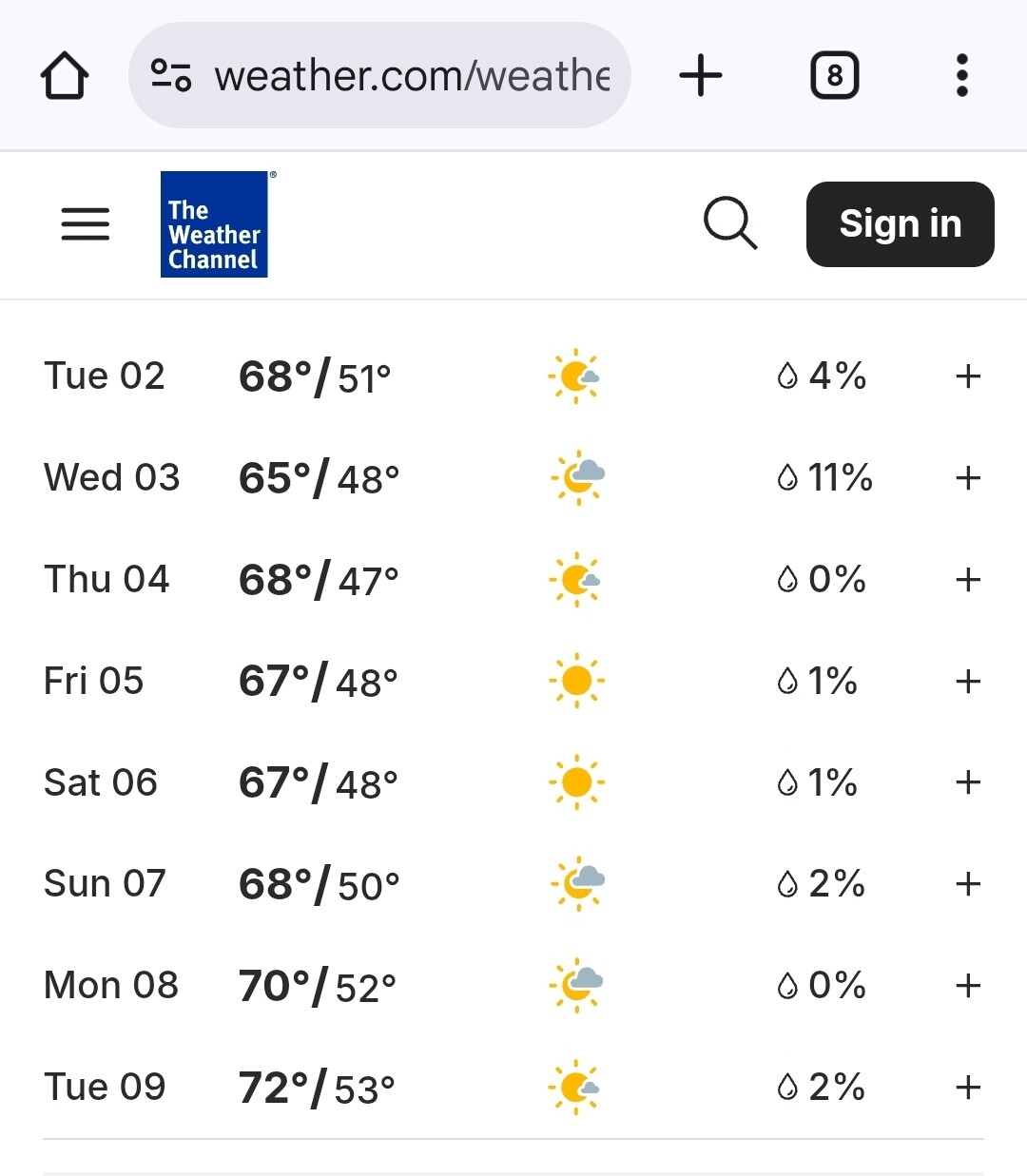Expand the Sun 07 forecast details
Image resolution: width=1027 pixels, height=1176 pixels.
(x=967, y=884)
